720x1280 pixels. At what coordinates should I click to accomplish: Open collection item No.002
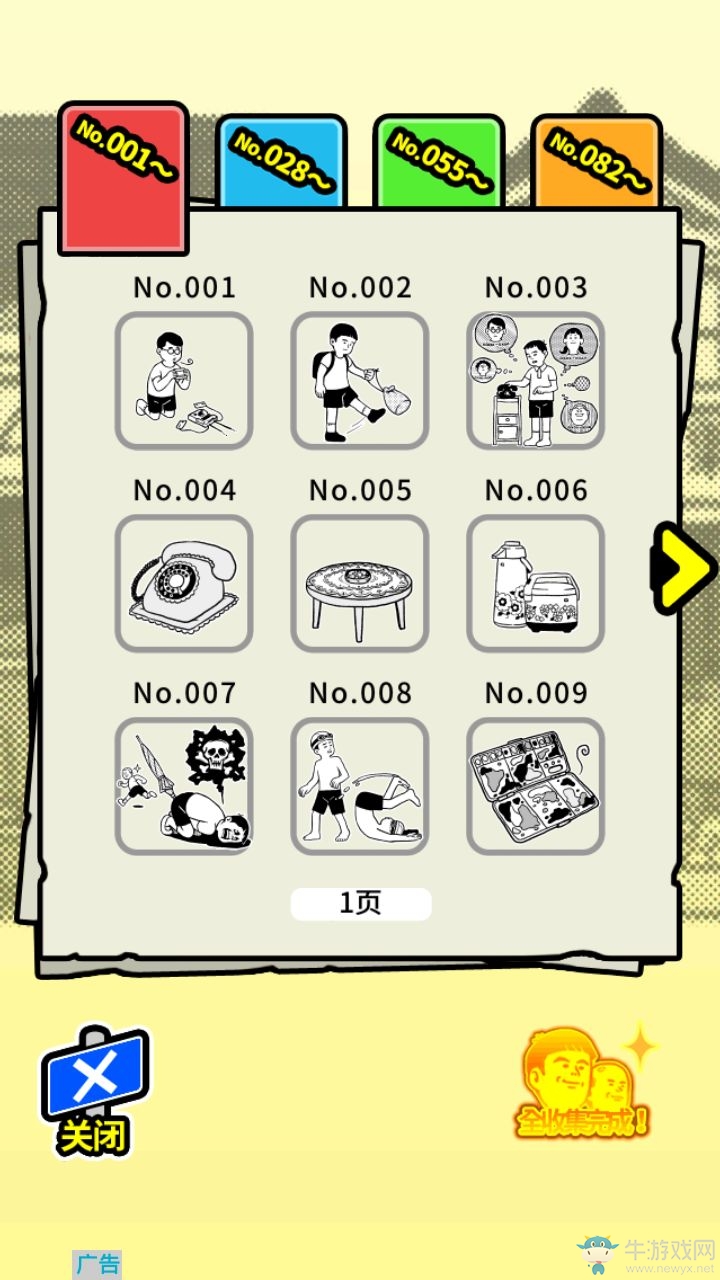click(360, 381)
